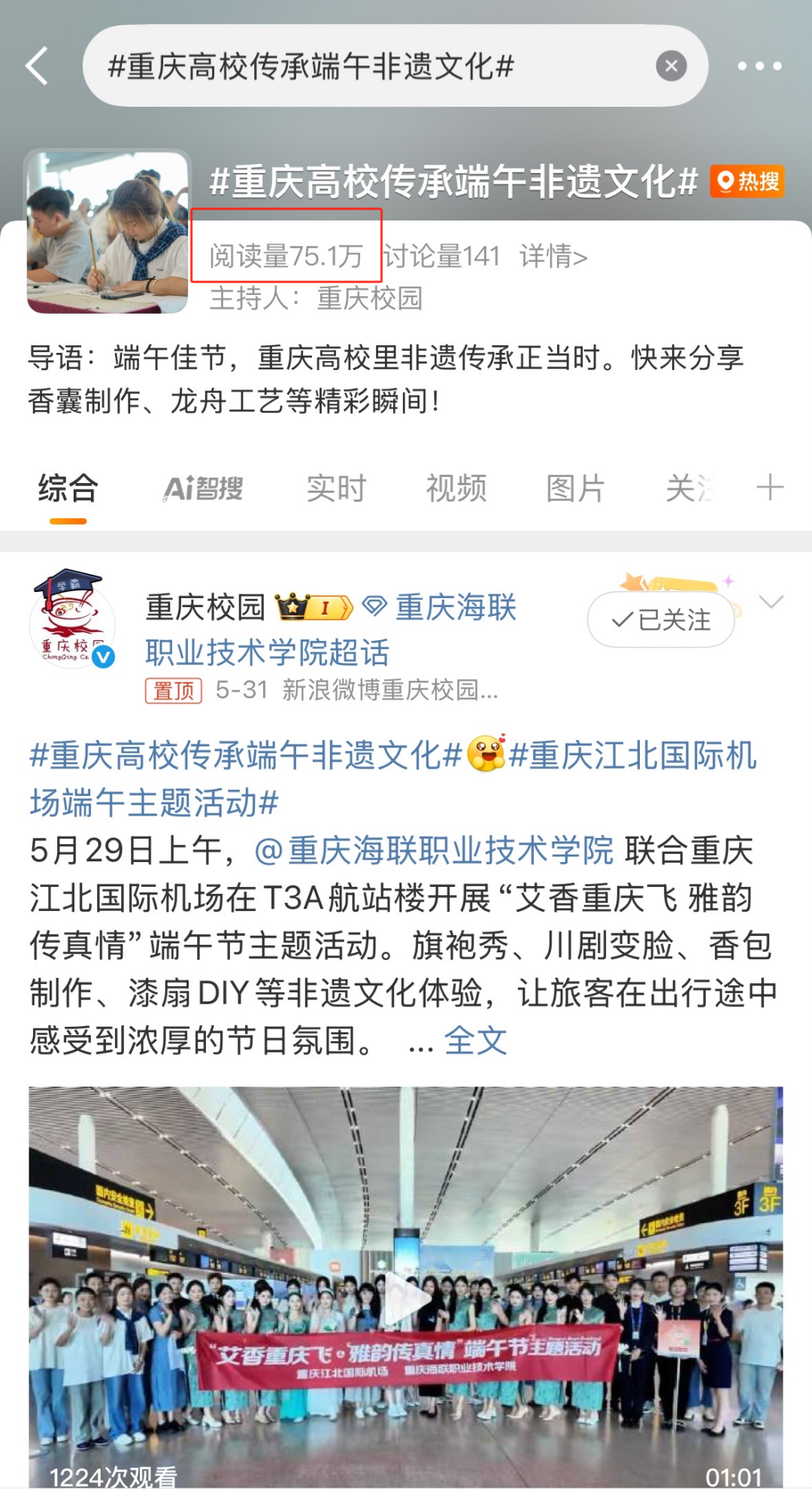
Task: Switch to the 图片 tab
Action: [575, 489]
